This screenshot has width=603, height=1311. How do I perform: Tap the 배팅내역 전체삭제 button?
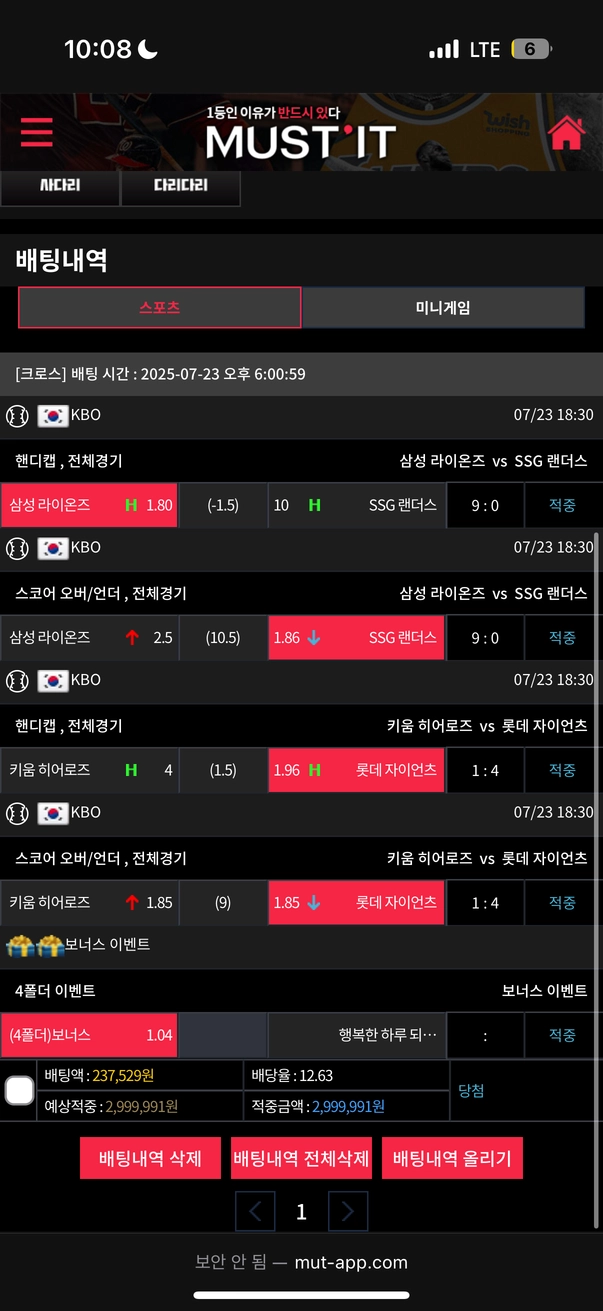[301, 1158]
